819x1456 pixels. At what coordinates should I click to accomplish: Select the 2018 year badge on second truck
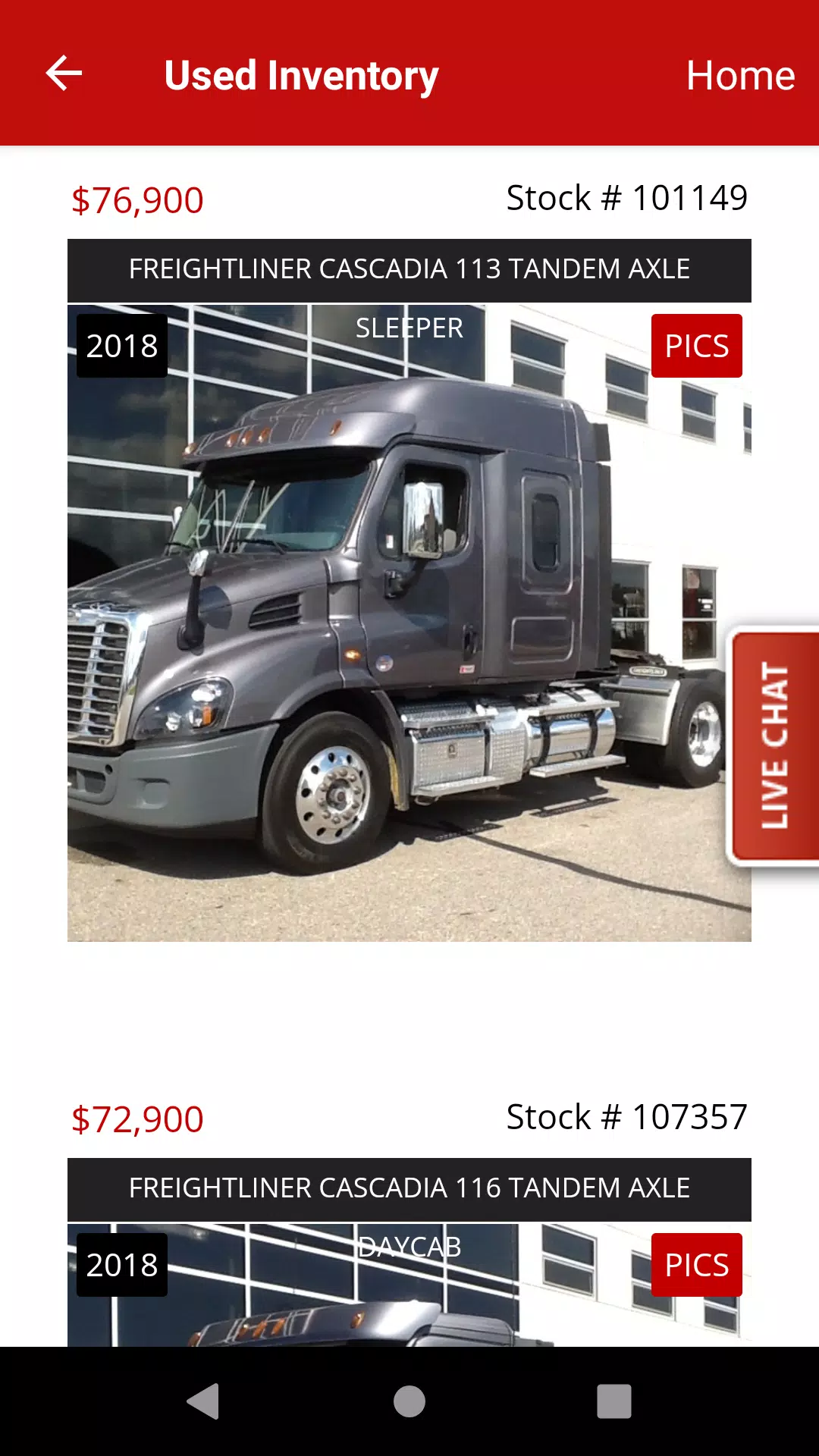[x=122, y=1264]
